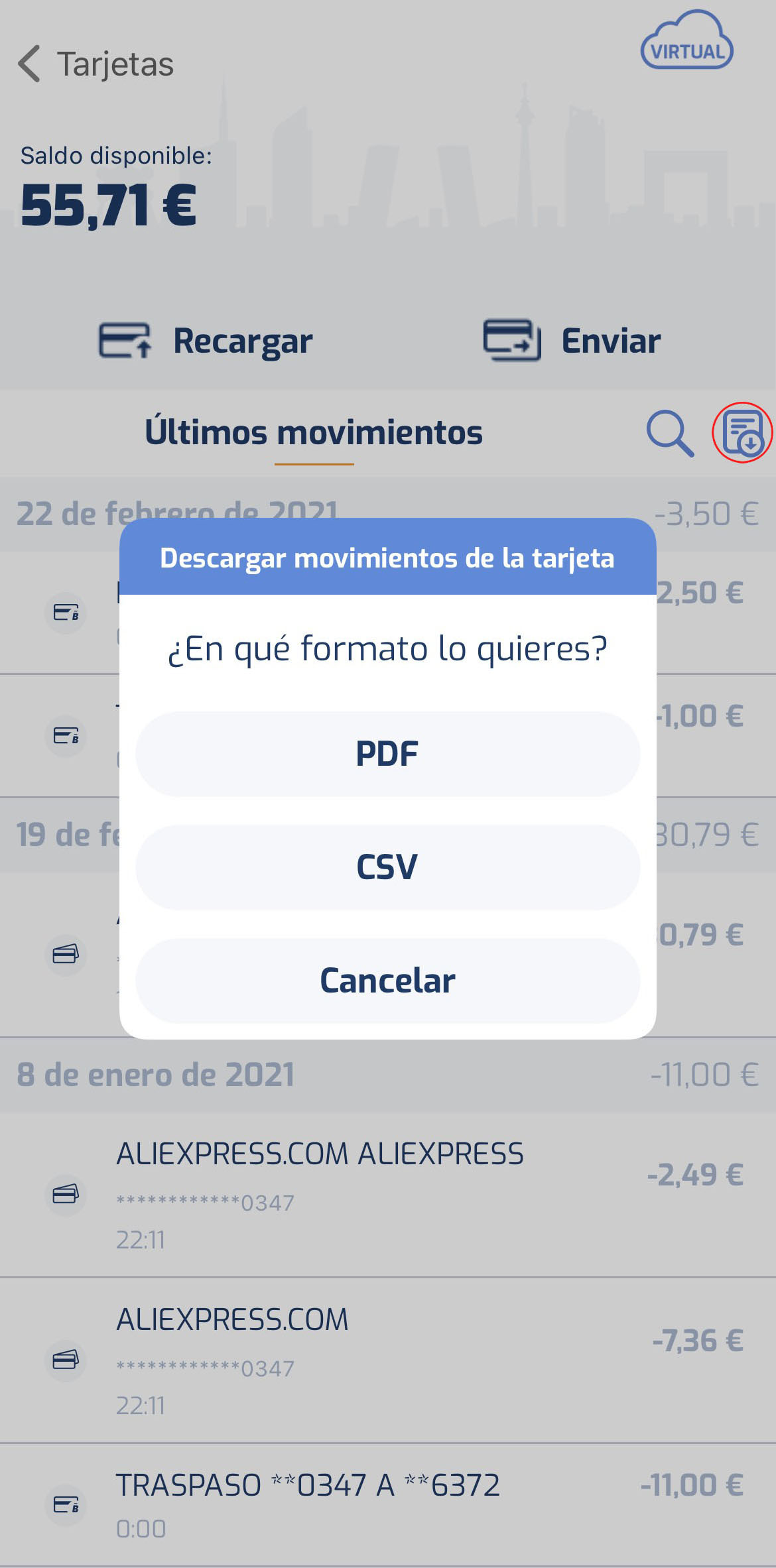Viewport: 776px width, 1568px height.
Task: Tap the Recargar button
Action: pos(206,341)
